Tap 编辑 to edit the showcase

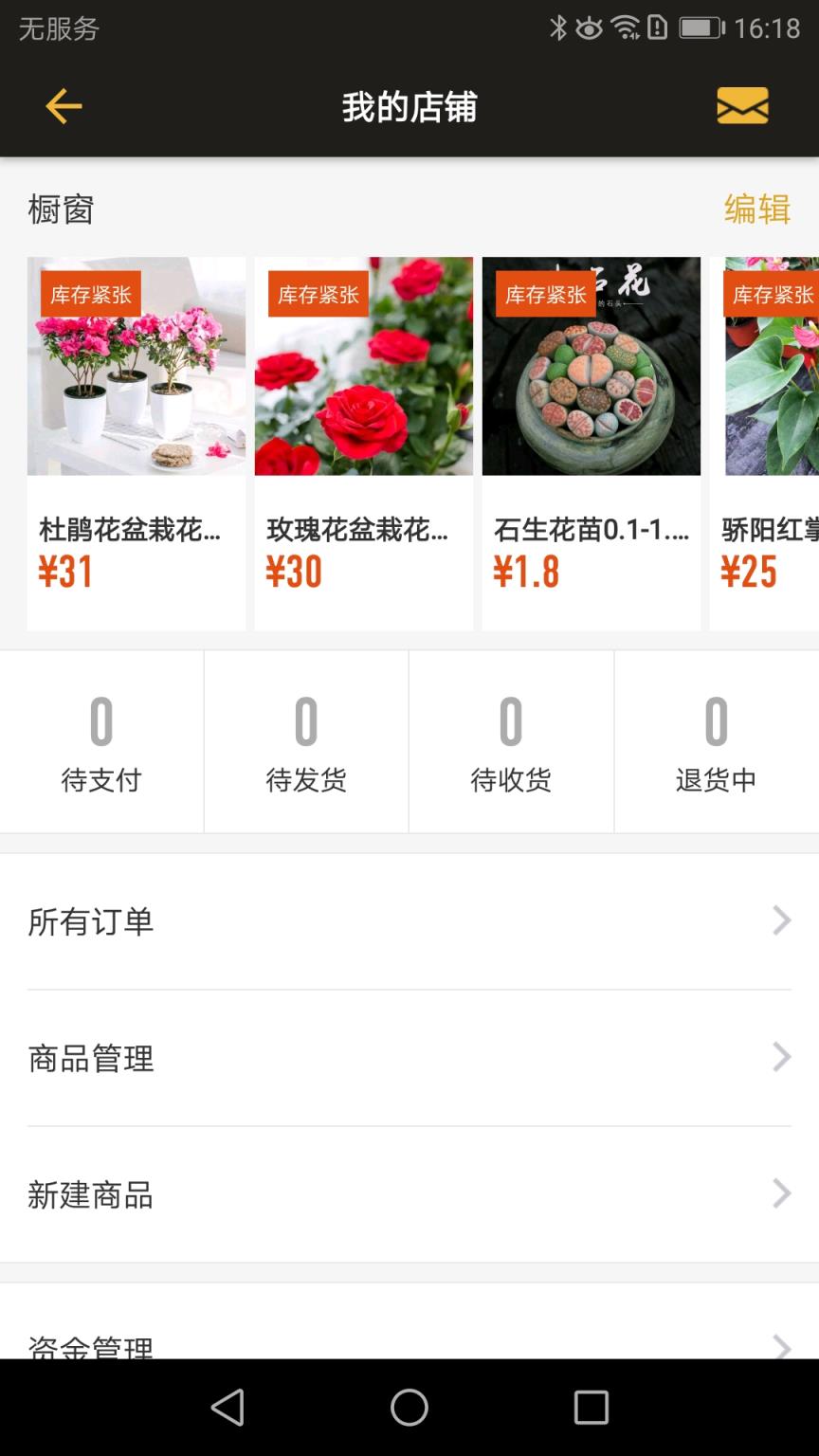pyautogui.click(x=755, y=209)
